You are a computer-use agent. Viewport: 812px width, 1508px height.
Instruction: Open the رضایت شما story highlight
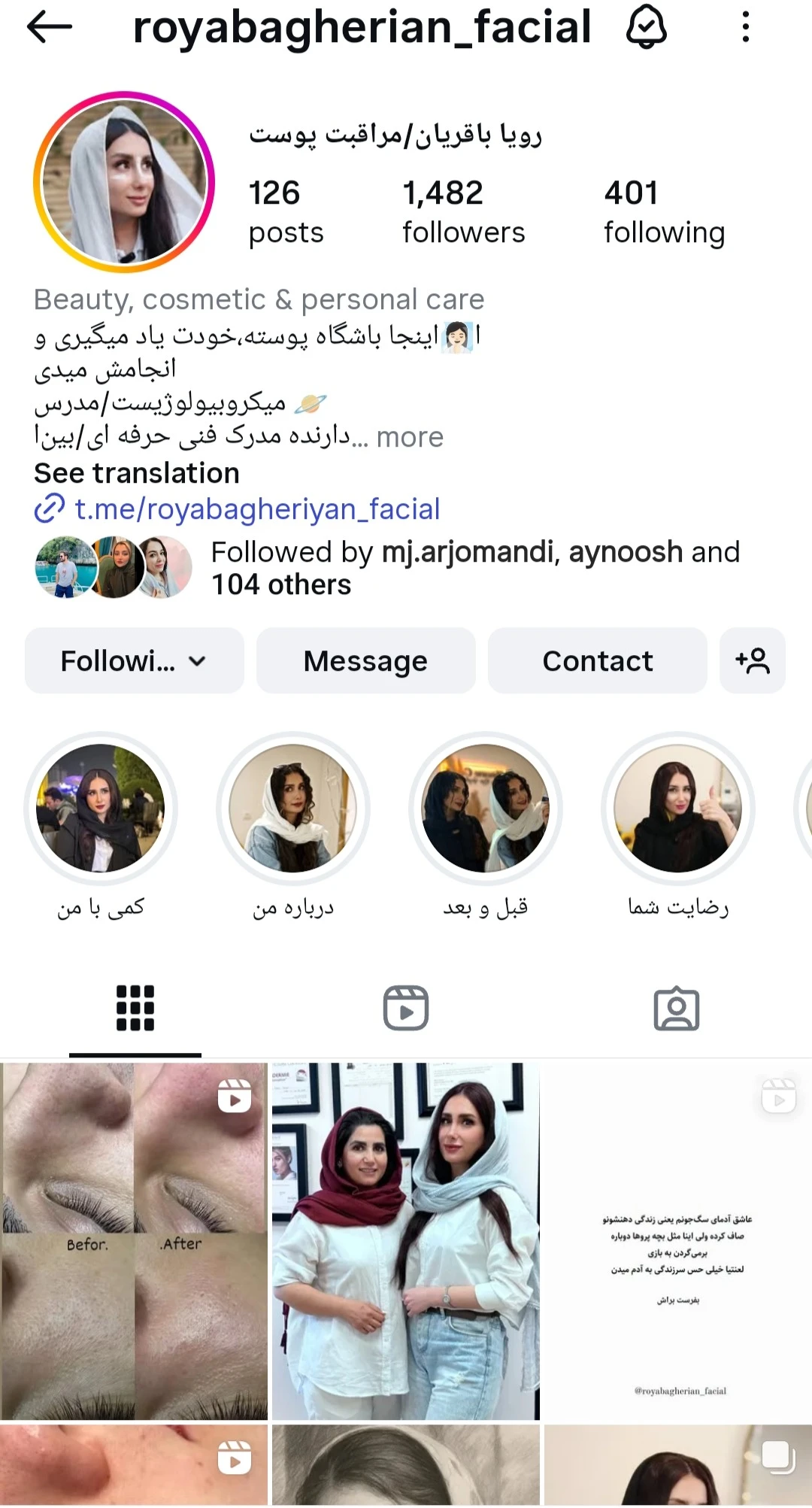[678, 809]
